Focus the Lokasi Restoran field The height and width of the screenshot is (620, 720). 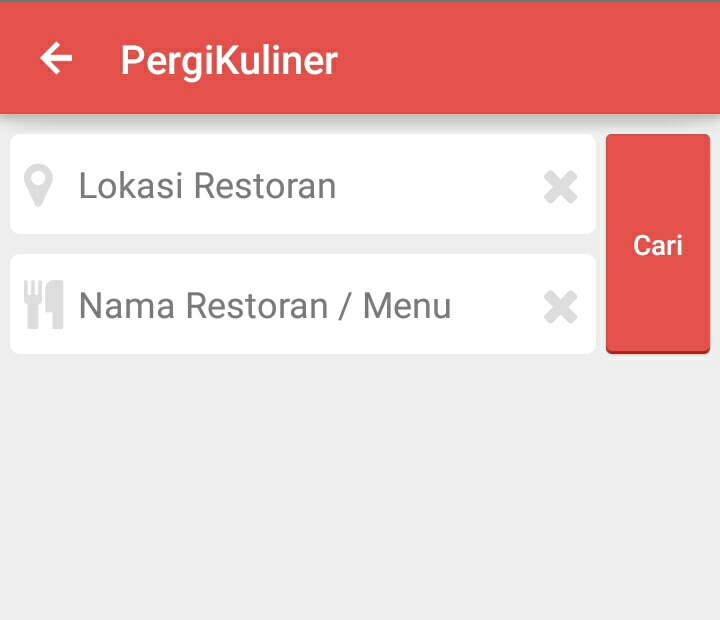290,186
